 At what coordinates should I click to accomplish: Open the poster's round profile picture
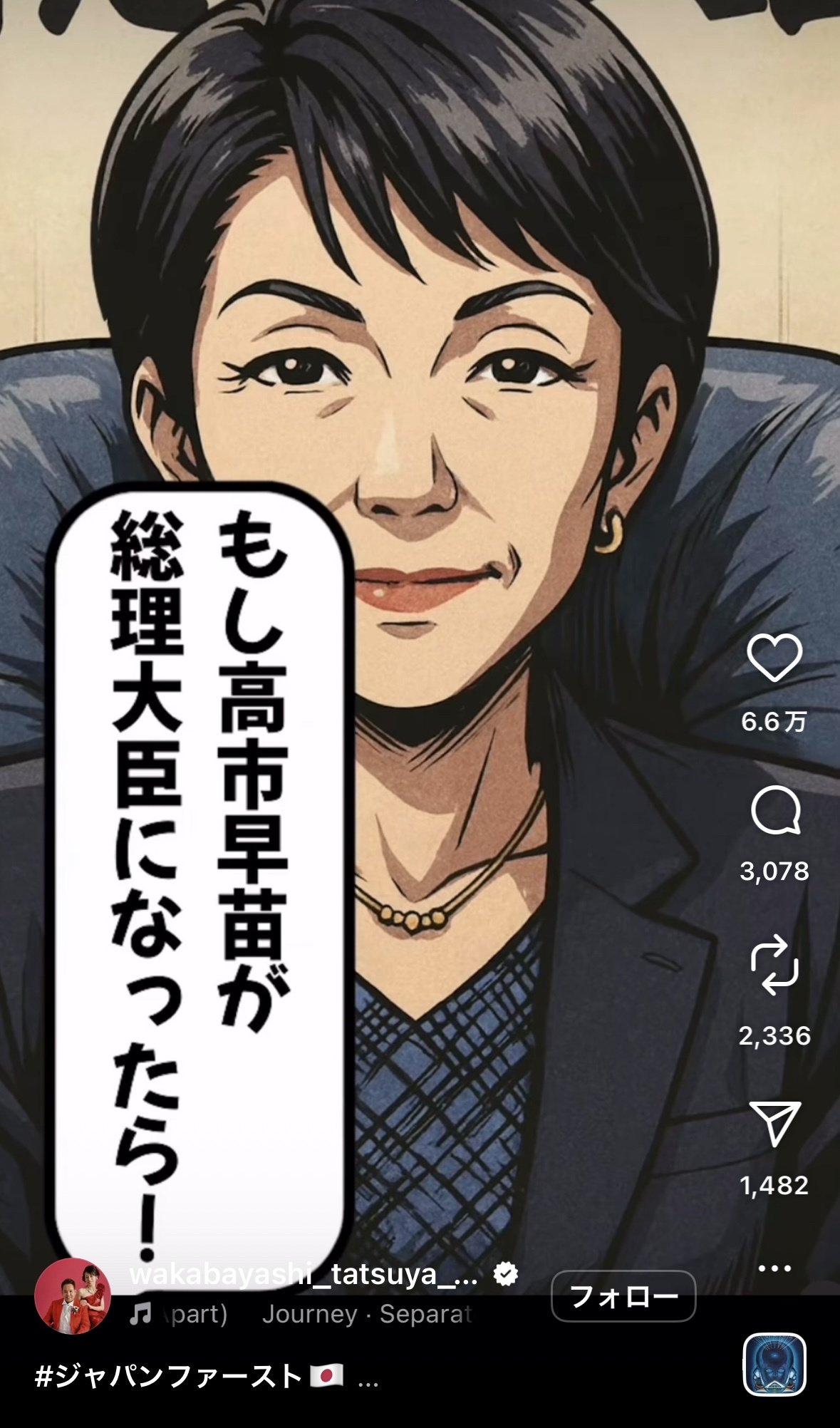pyautogui.click(x=73, y=1295)
